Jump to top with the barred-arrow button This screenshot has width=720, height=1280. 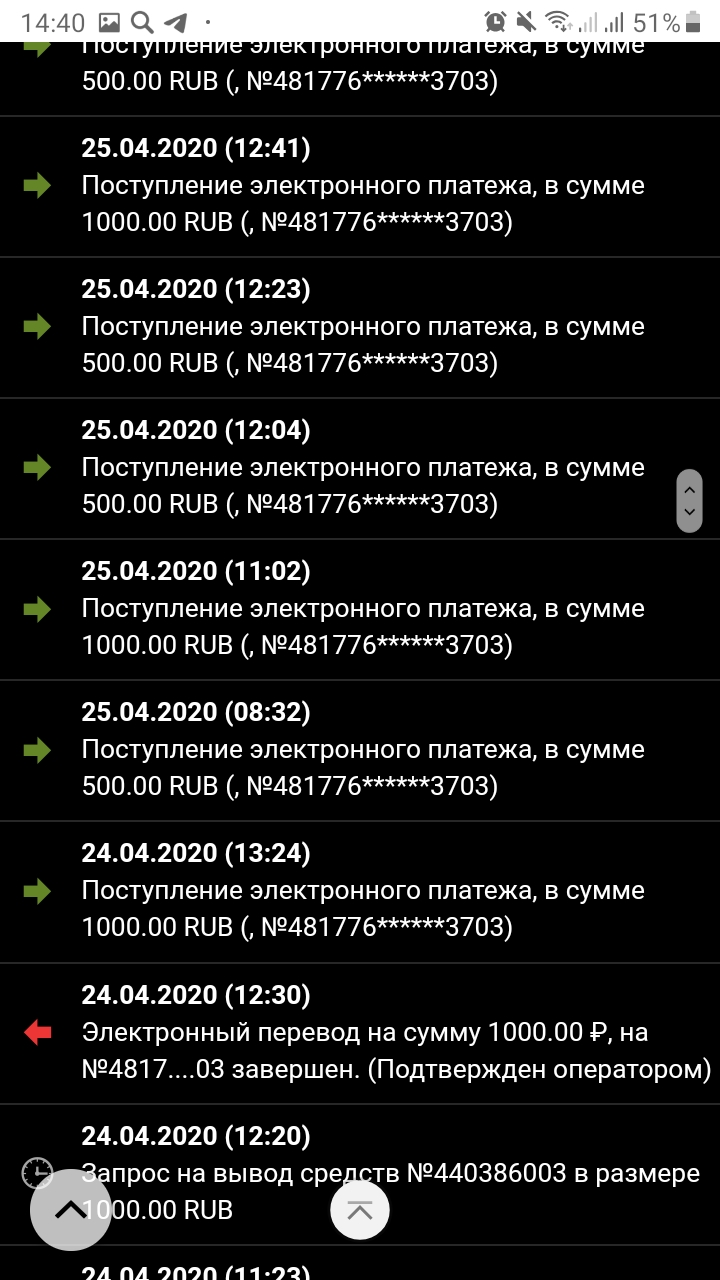coord(359,1210)
